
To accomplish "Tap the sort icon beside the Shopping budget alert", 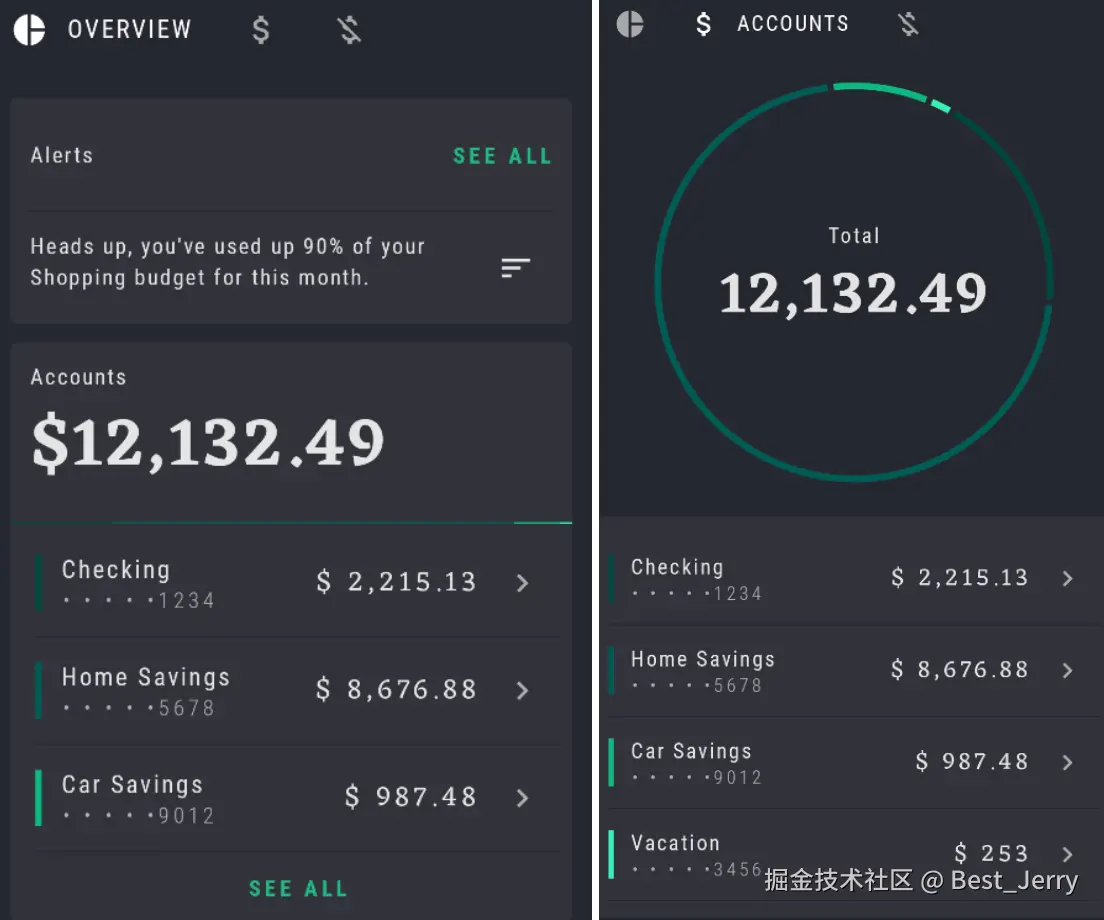I will [x=516, y=268].
